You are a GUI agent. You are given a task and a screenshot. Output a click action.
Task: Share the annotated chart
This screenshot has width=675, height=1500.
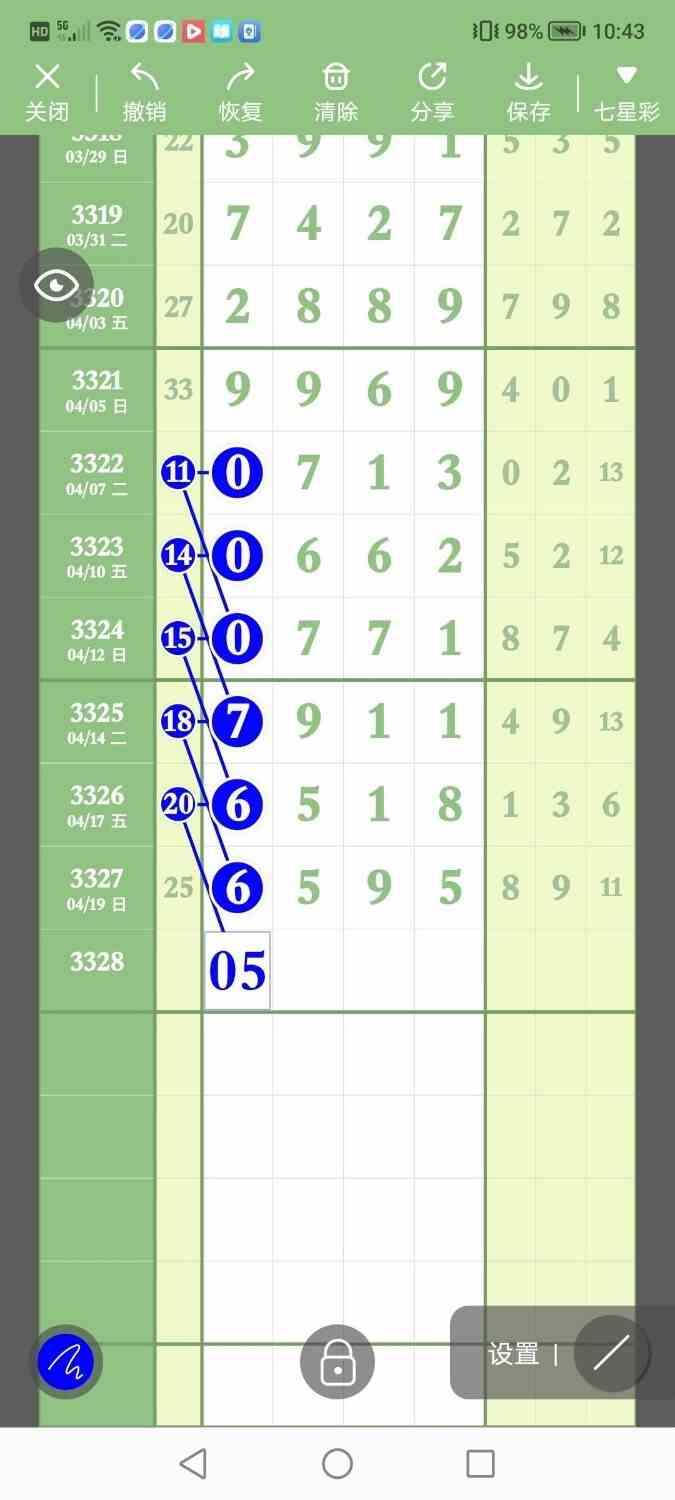tap(432, 92)
